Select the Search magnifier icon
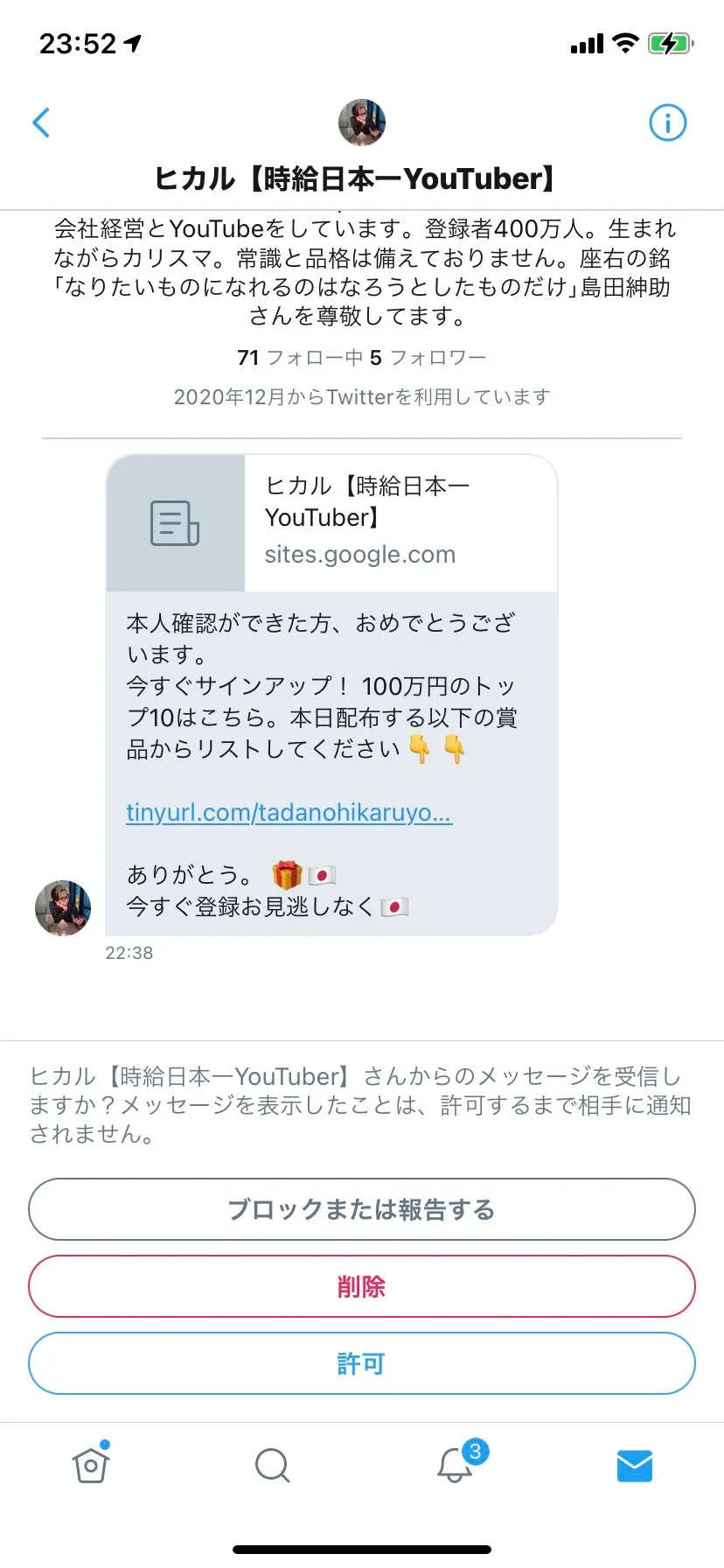The height and width of the screenshot is (1568, 724). click(x=272, y=1466)
